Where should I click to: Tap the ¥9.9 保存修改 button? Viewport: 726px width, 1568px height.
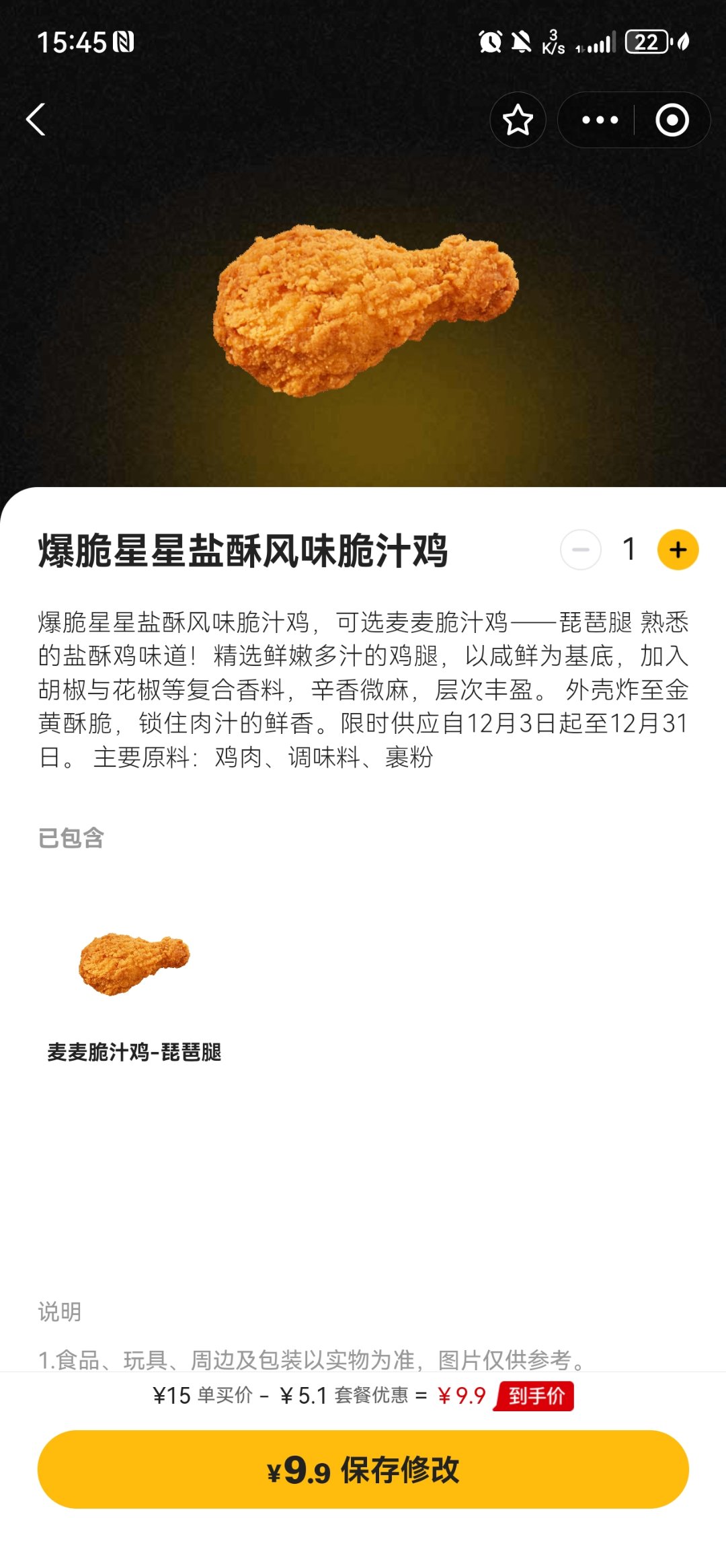pos(363,1469)
